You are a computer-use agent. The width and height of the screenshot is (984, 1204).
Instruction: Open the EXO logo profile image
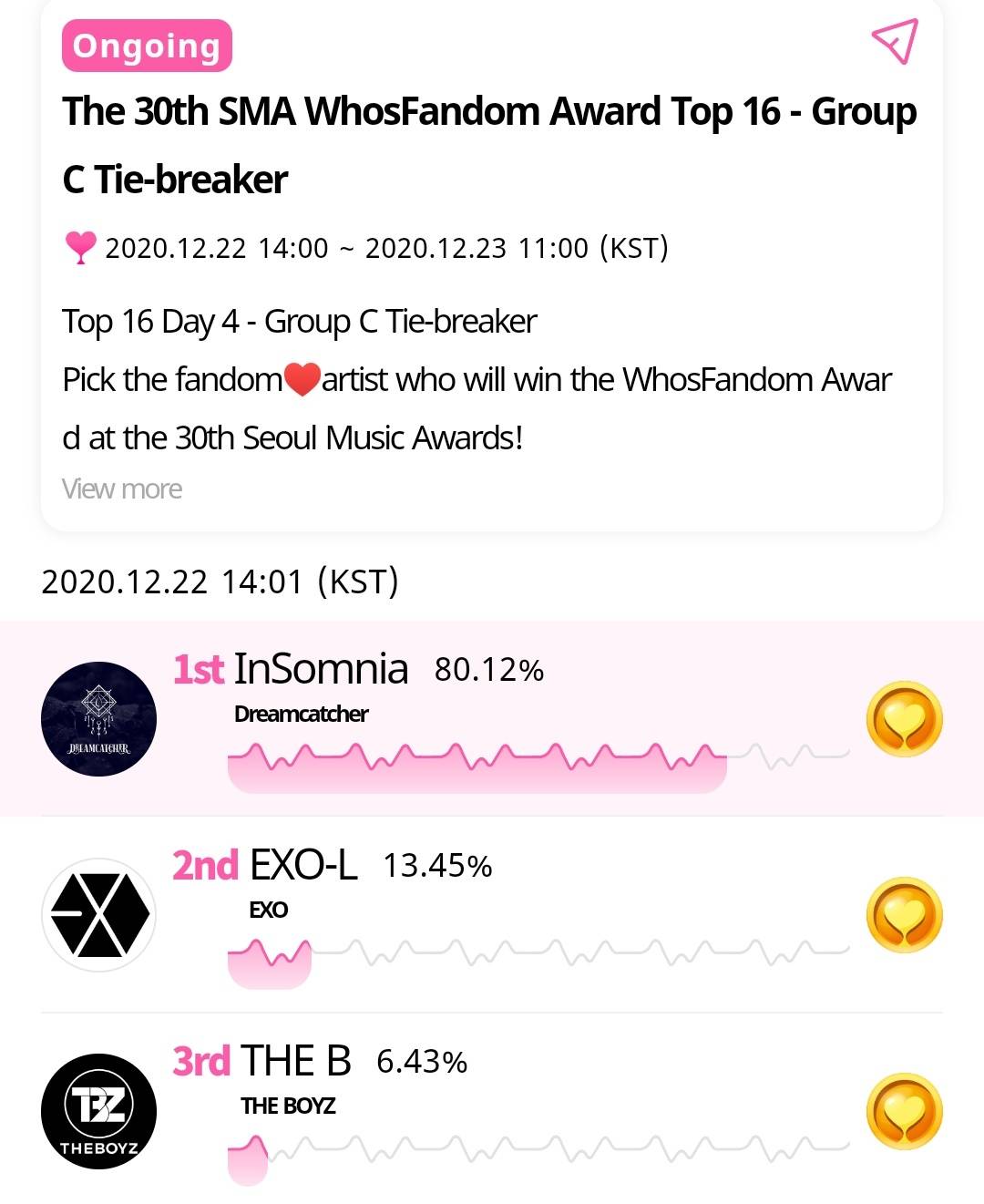point(98,915)
